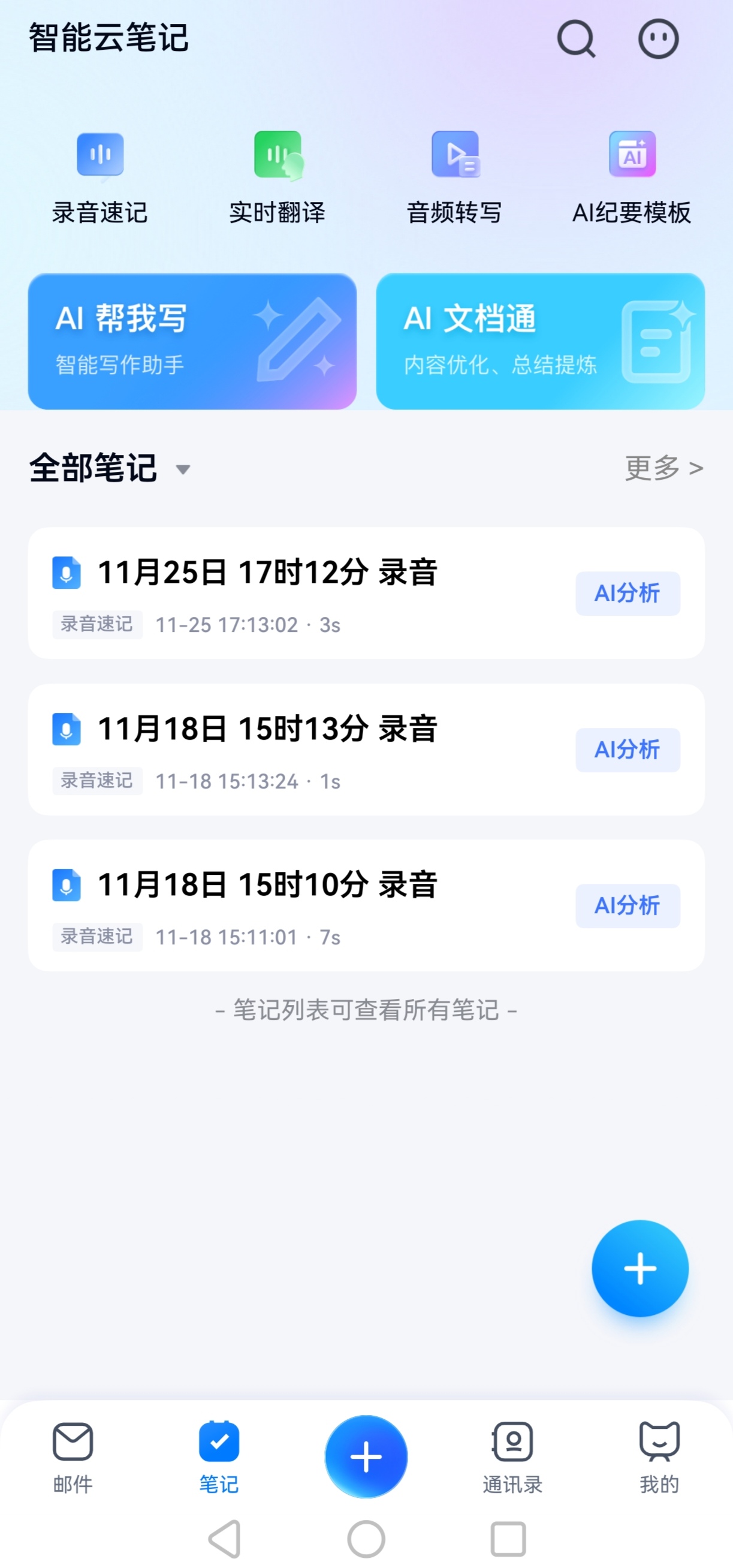Open the AI 帮我写 writing assistant card
Image resolution: width=733 pixels, height=1568 pixels.
tap(192, 341)
